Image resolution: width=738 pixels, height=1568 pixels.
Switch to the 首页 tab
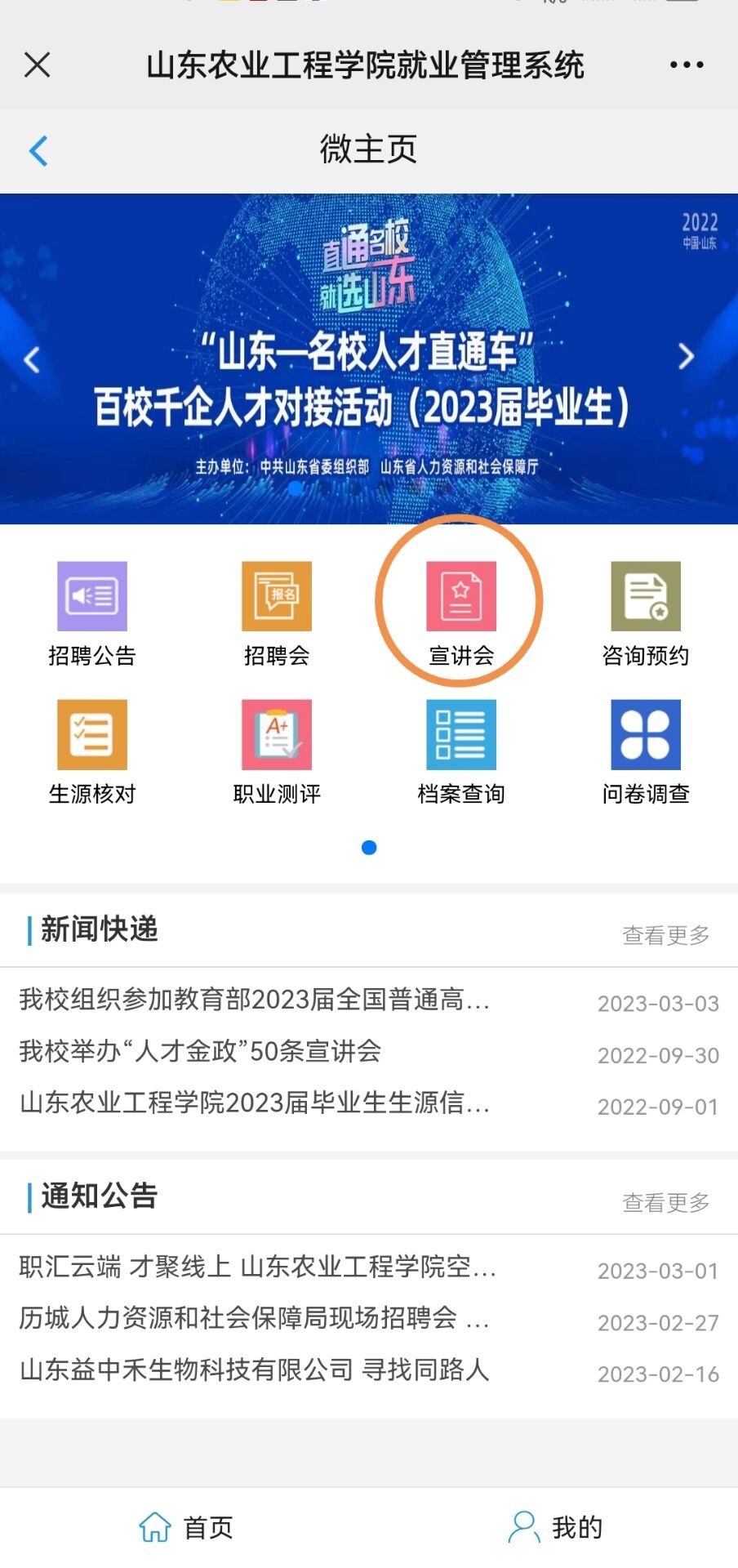point(186,1526)
